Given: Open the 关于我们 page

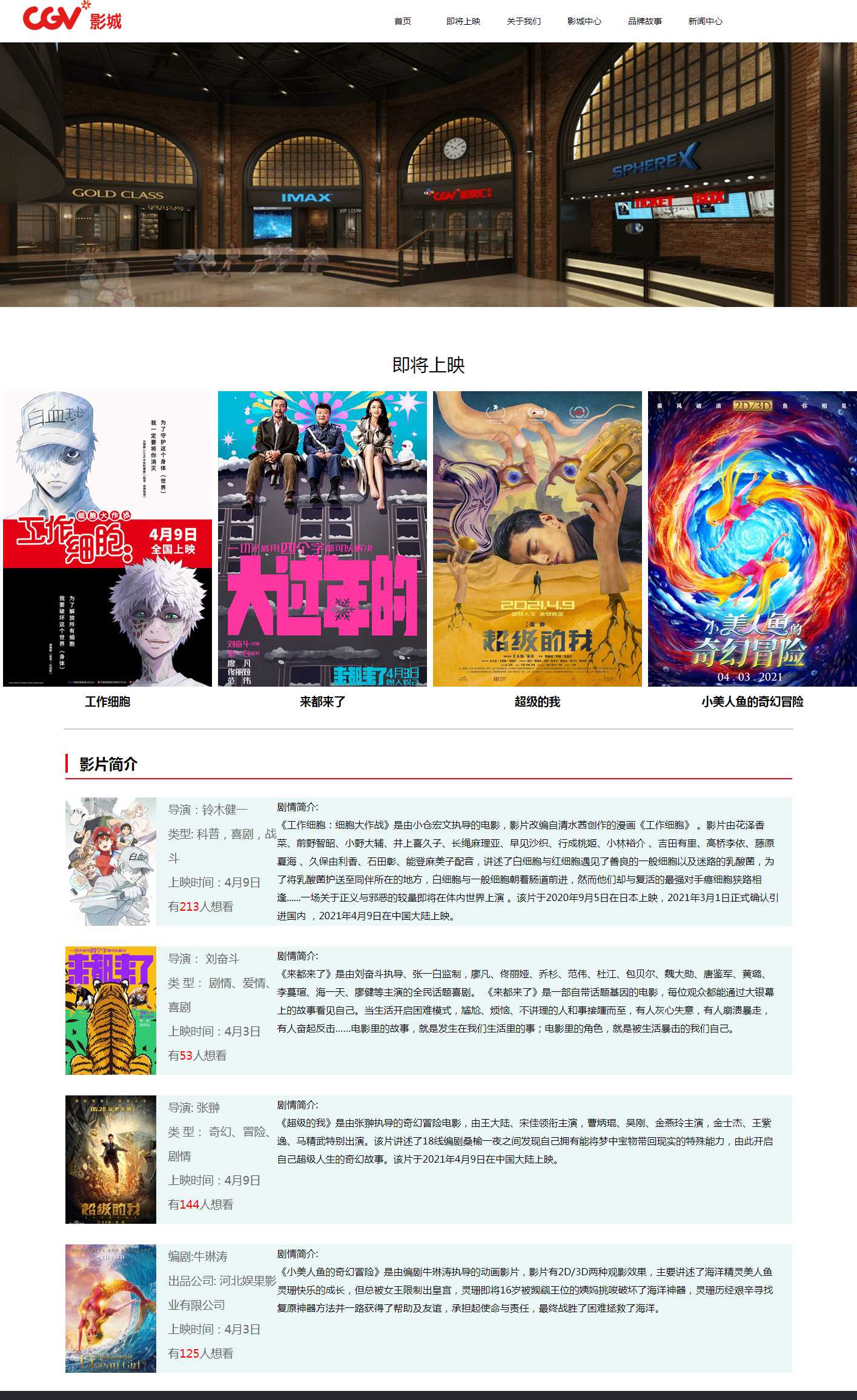Looking at the screenshot, I should 523,21.
